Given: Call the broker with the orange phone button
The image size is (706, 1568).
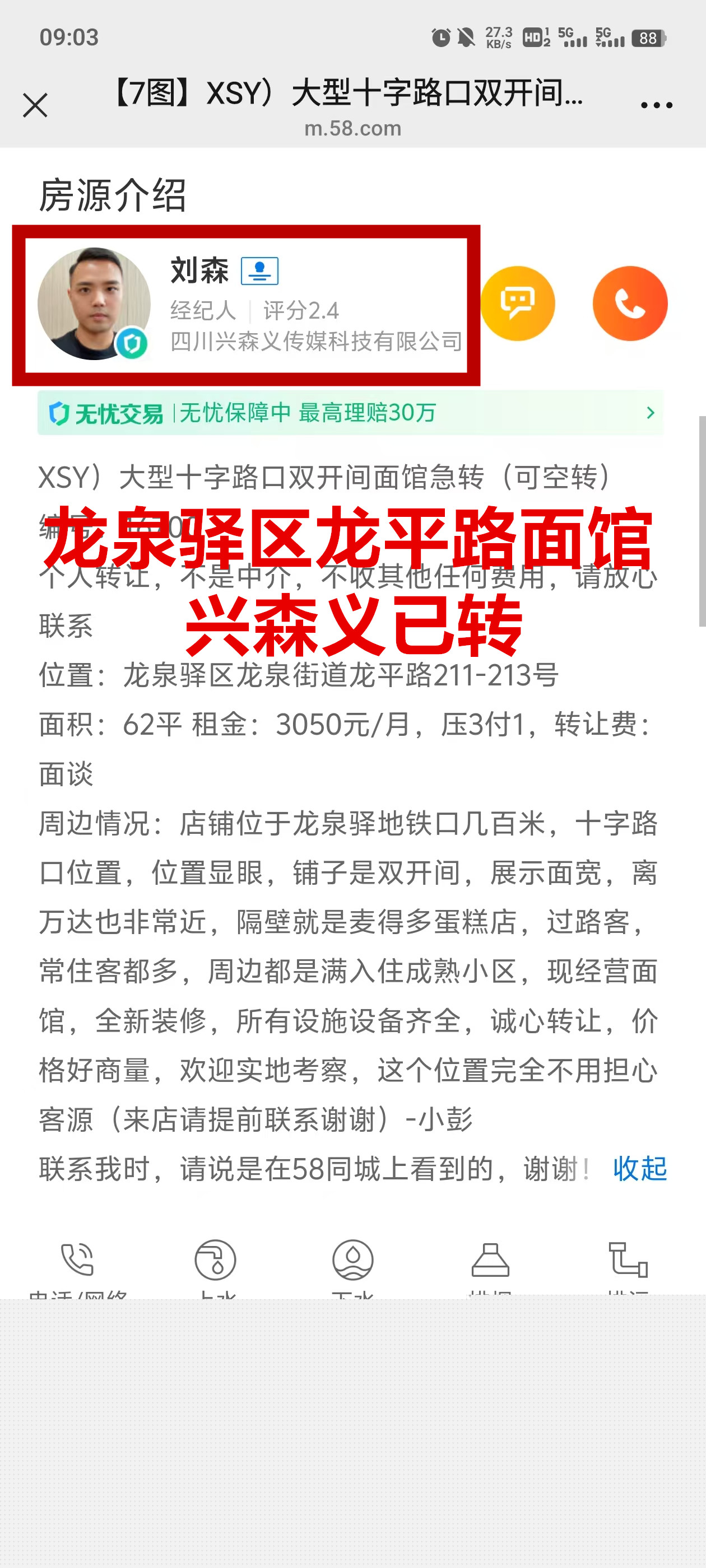Looking at the screenshot, I should pyautogui.click(x=629, y=303).
